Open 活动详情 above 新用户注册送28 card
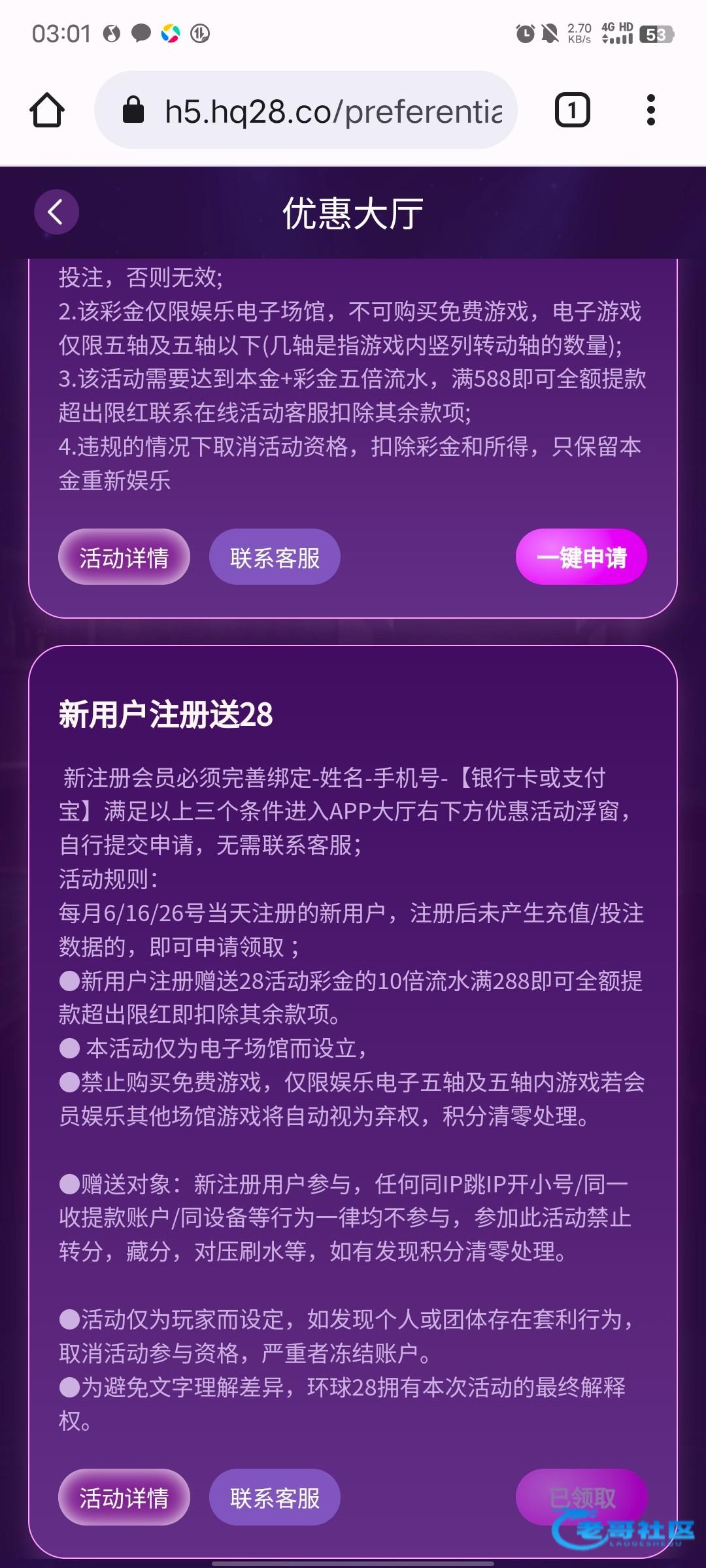Screen dimensions: 706x1568 [x=124, y=557]
